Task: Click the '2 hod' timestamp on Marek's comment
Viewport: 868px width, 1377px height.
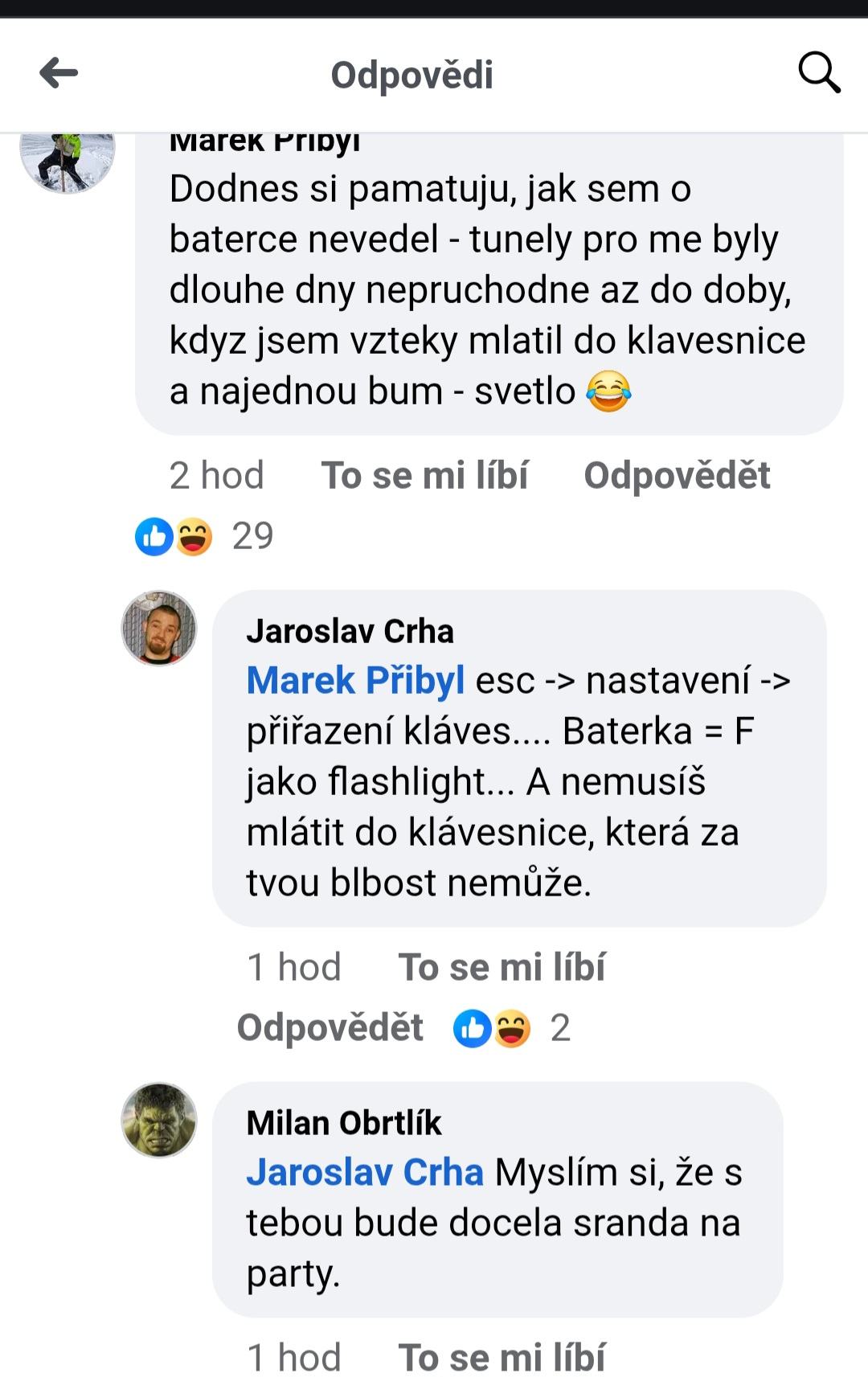Action: click(217, 475)
